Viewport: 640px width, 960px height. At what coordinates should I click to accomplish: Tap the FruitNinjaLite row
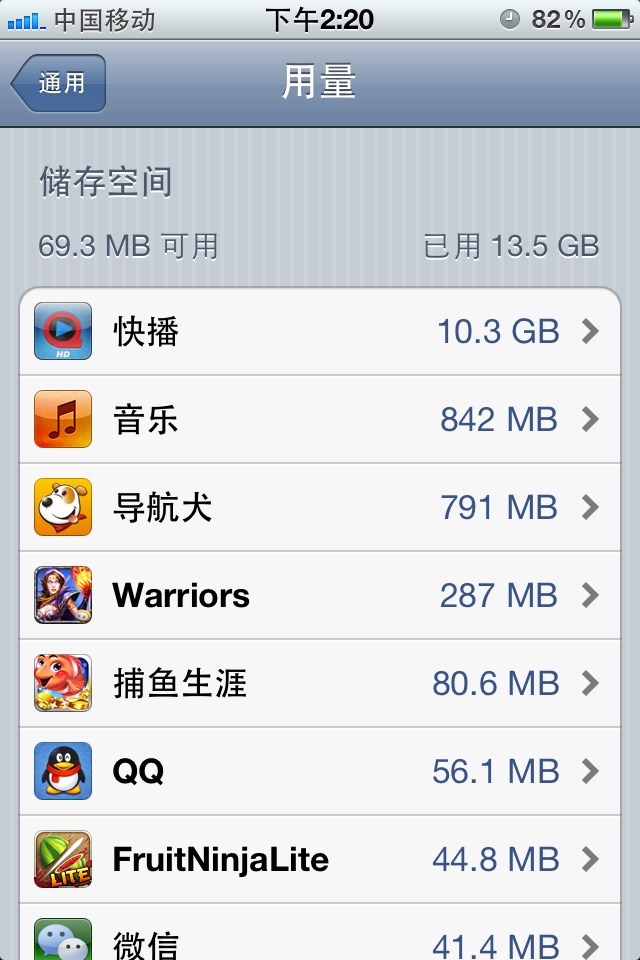(320, 860)
